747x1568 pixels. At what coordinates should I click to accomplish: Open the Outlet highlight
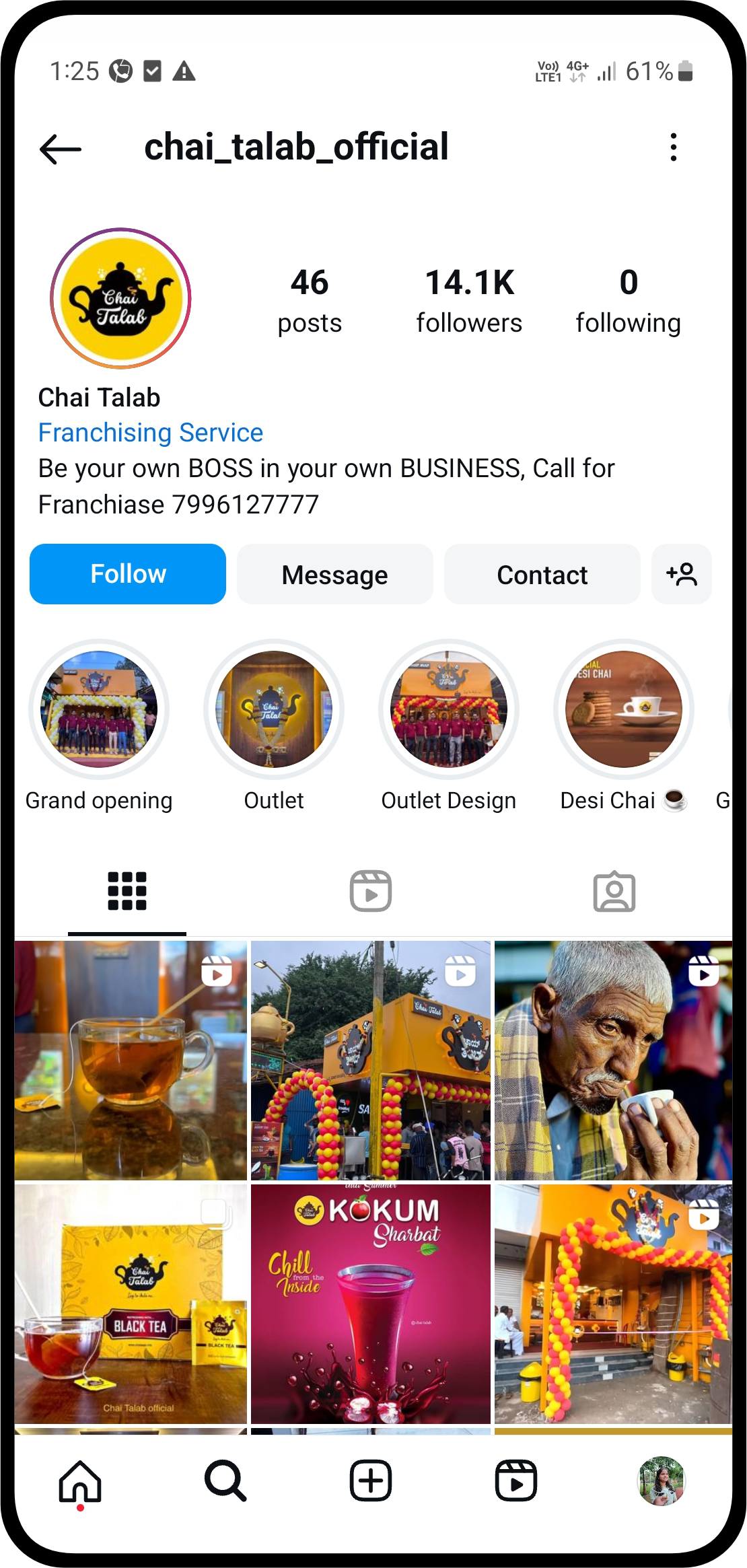point(274,709)
